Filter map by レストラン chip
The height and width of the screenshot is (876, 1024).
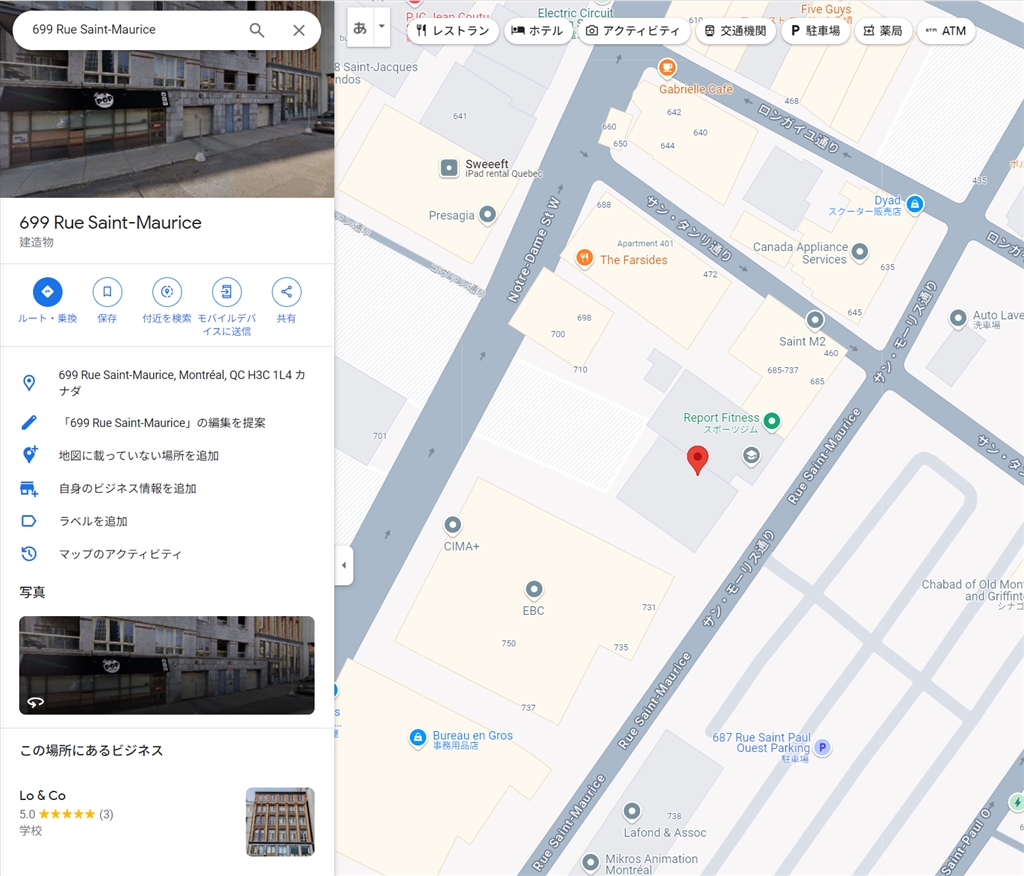click(x=452, y=31)
